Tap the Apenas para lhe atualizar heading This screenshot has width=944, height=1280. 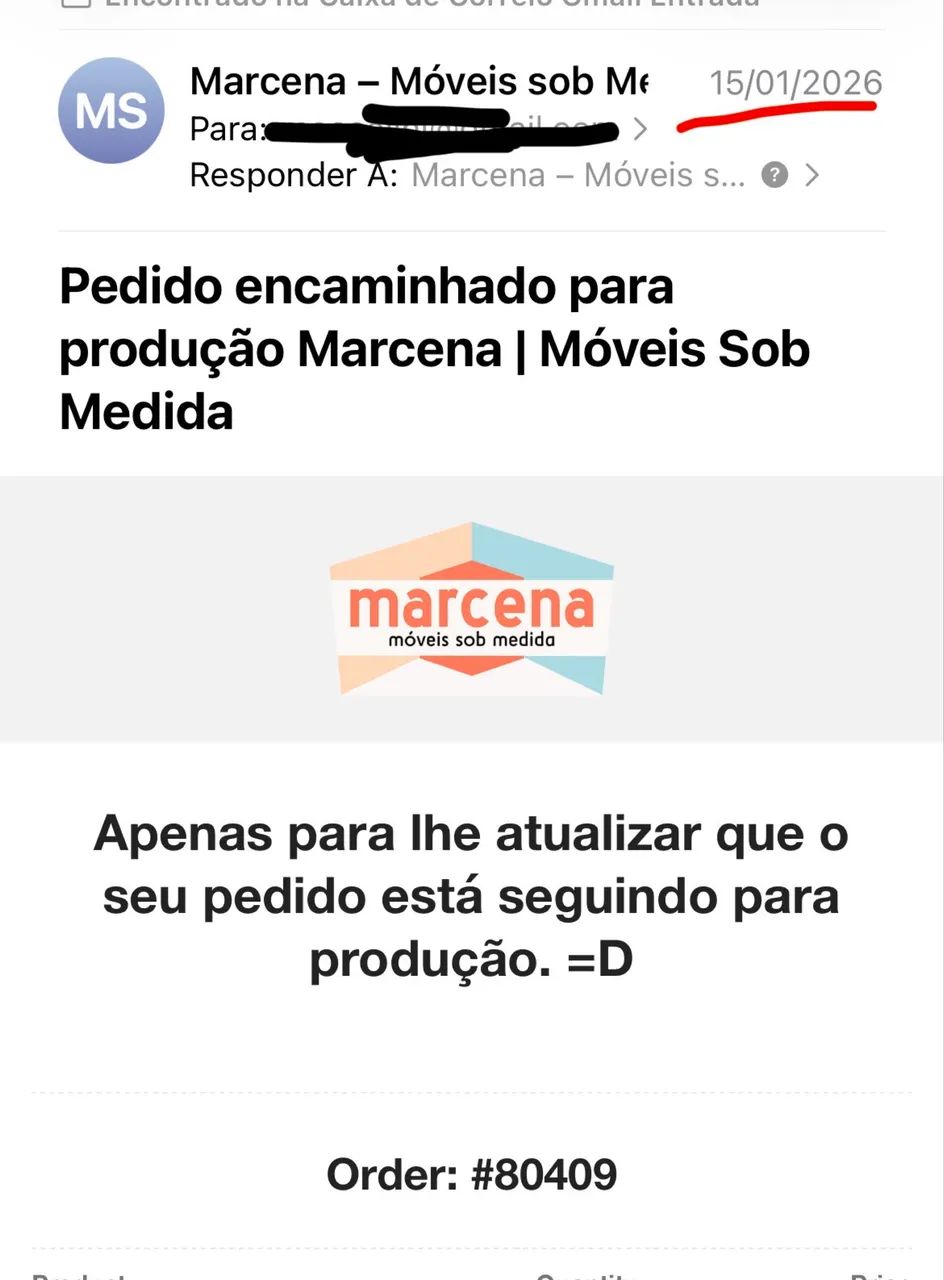coord(470,833)
